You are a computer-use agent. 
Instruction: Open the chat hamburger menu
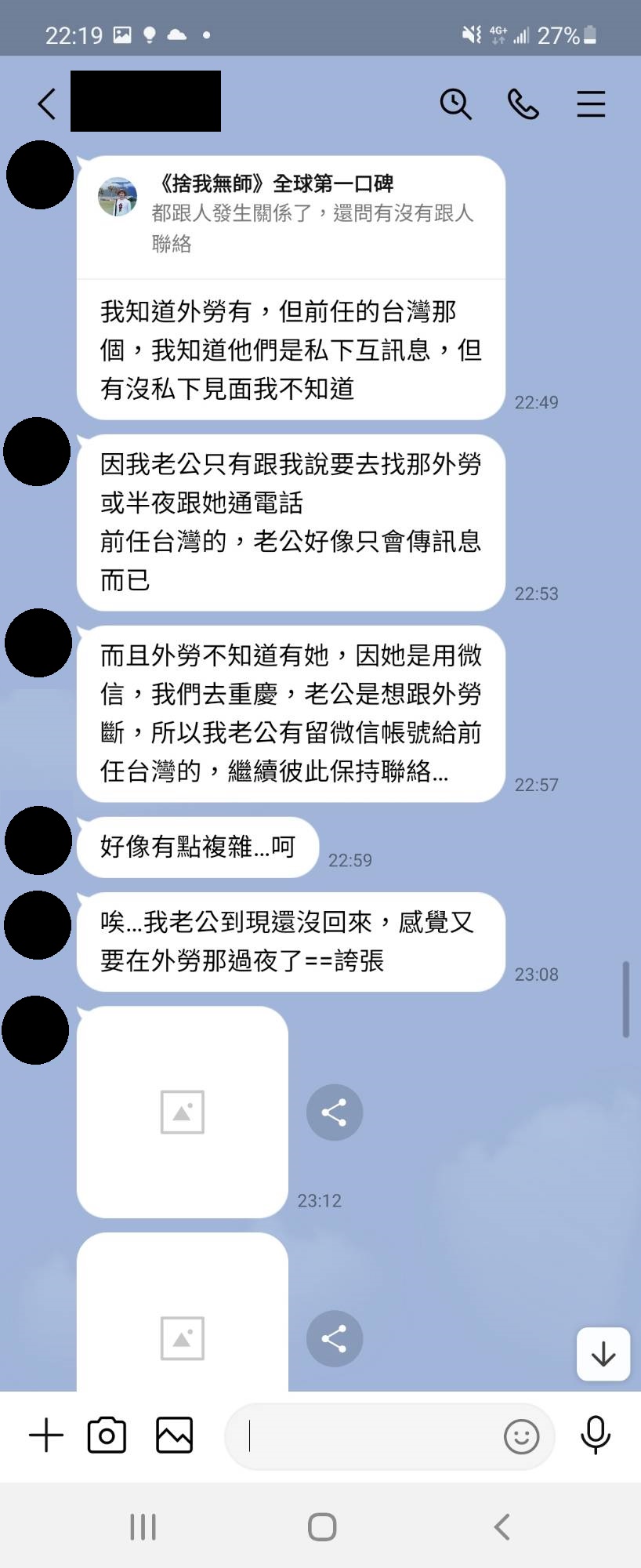(x=591, y=103)
